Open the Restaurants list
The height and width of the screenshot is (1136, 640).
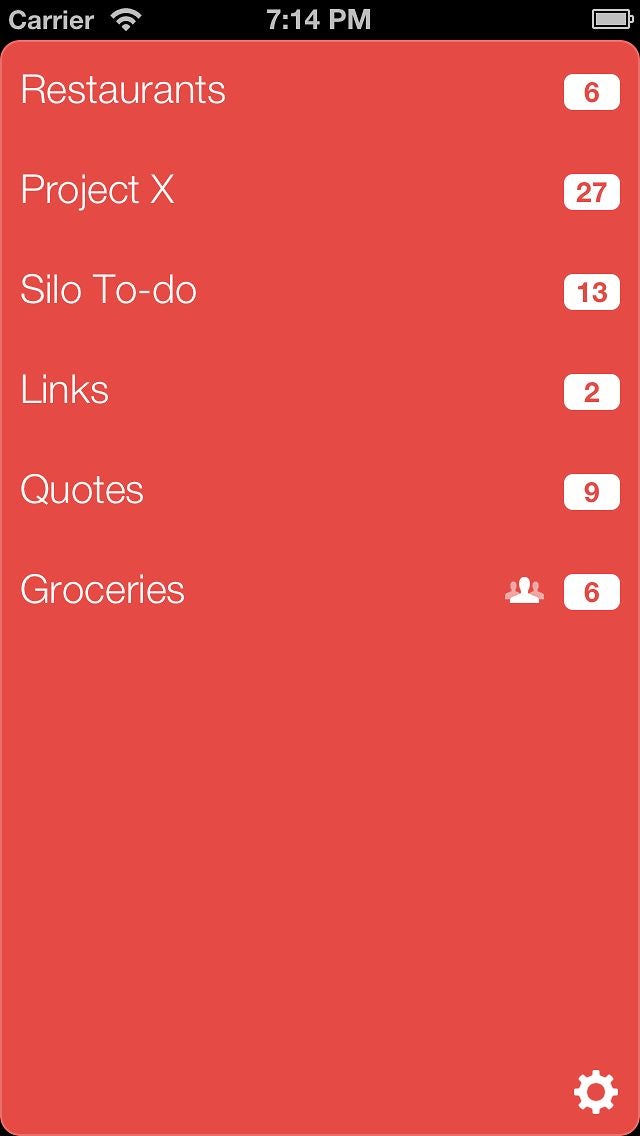point(320,91)
